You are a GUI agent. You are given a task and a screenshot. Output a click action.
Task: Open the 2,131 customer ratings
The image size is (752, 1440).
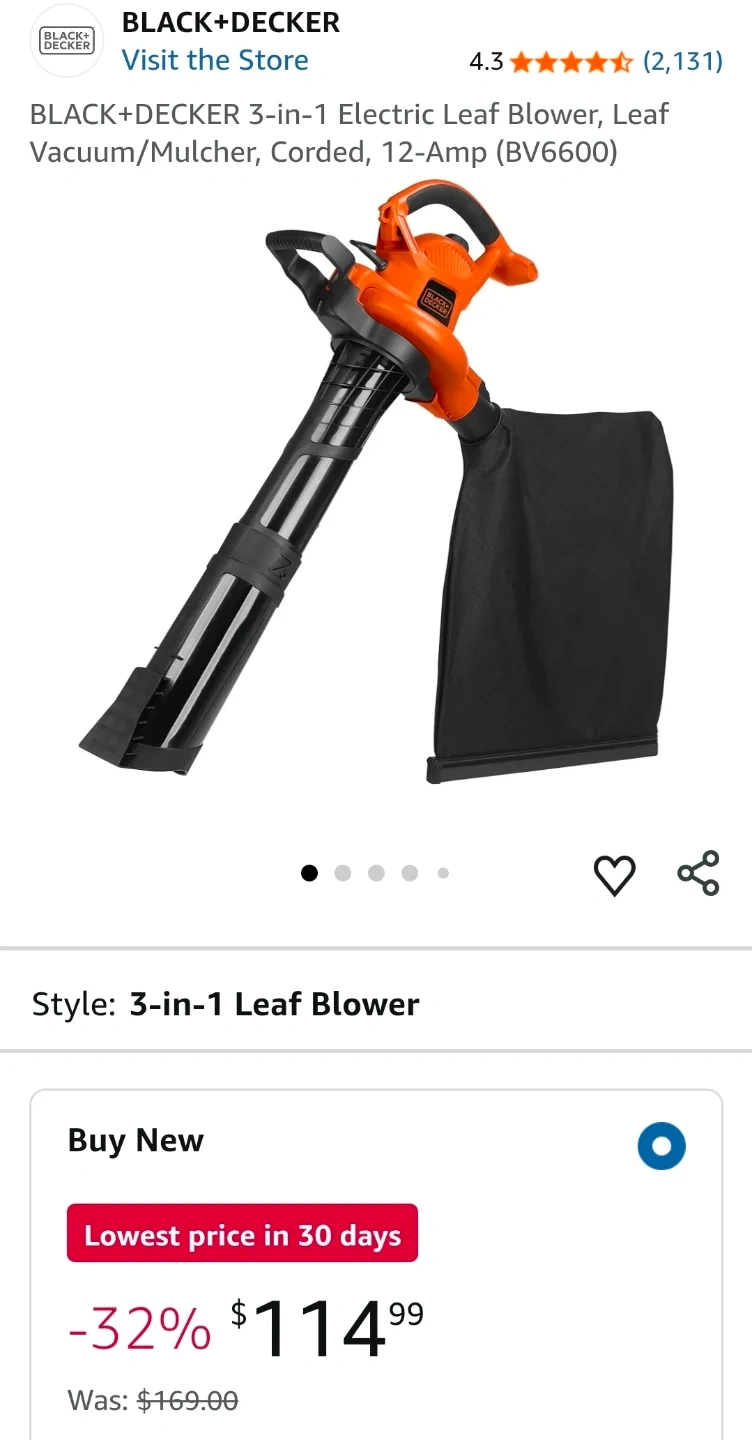(x=682, y=62)
